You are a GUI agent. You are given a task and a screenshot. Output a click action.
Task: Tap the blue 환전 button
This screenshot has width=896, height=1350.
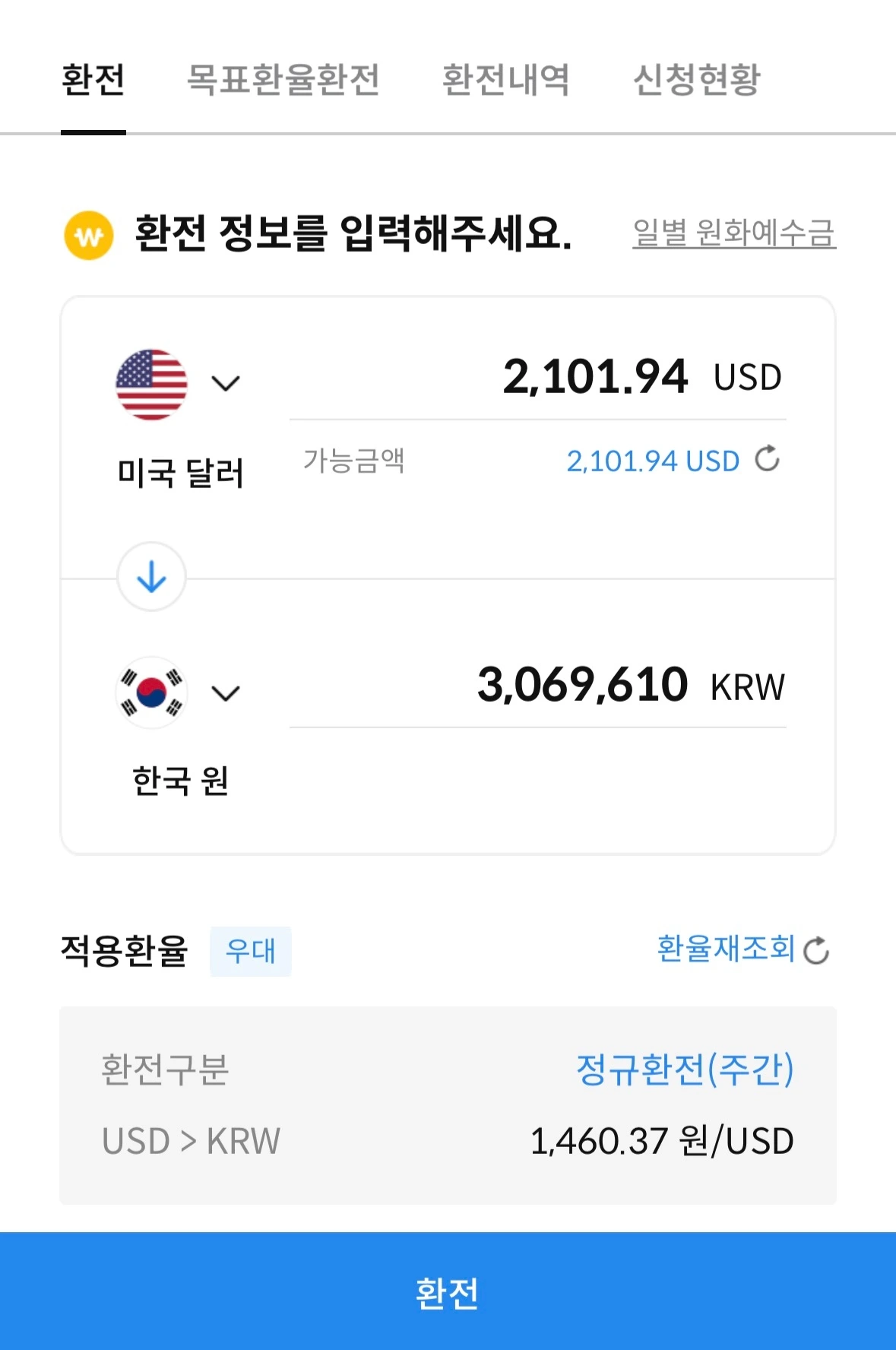tap(448, 1291)
